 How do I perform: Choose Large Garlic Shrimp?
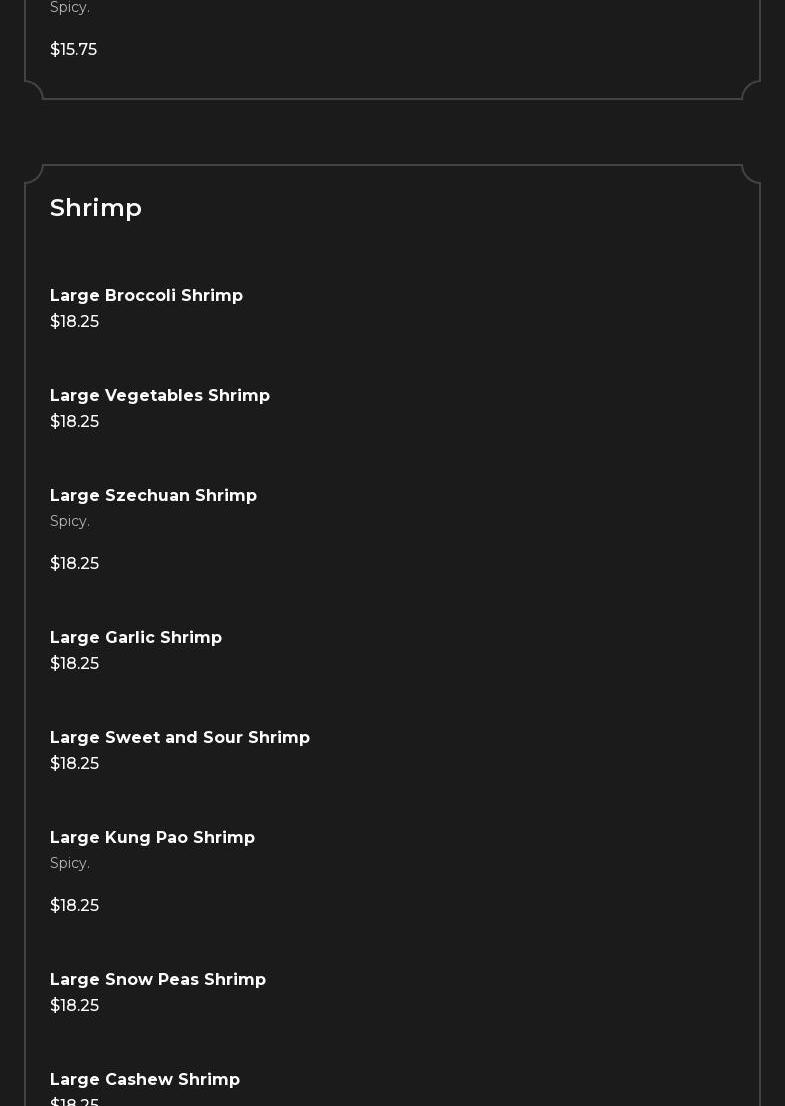[x=136, y=638]
